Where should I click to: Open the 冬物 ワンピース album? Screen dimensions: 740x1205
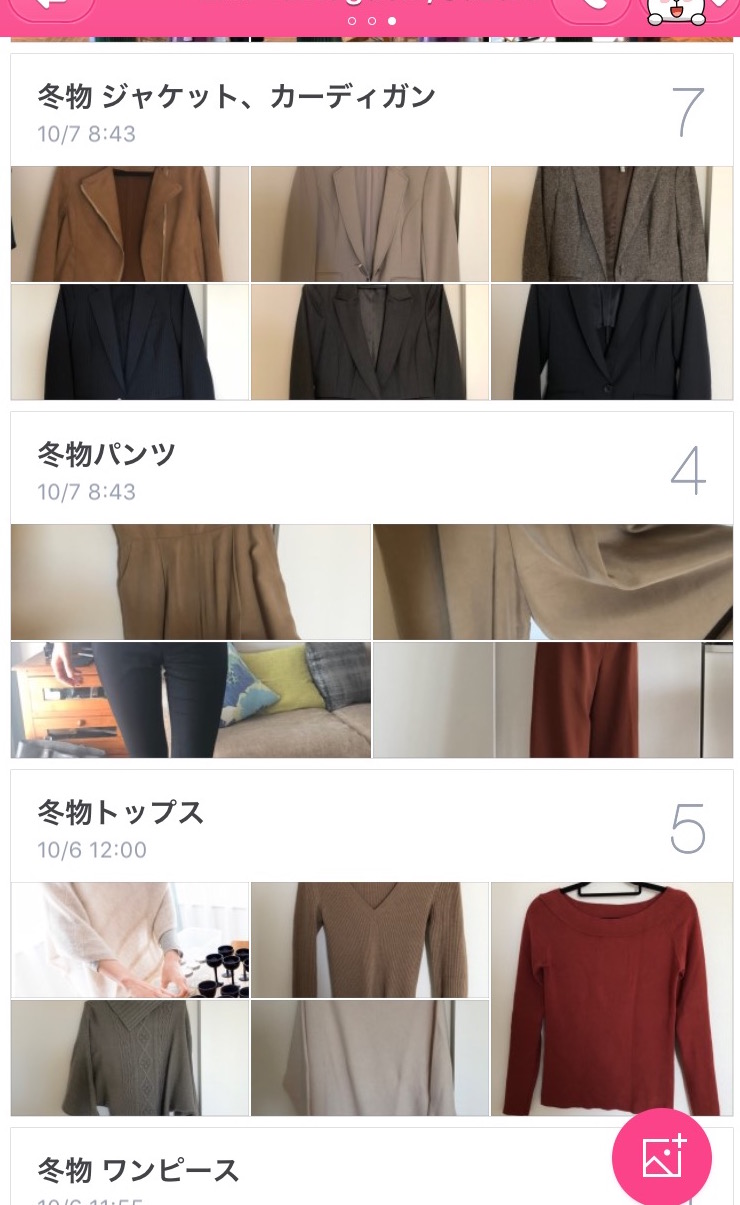pyautogui.click(x=138, y=1170)
